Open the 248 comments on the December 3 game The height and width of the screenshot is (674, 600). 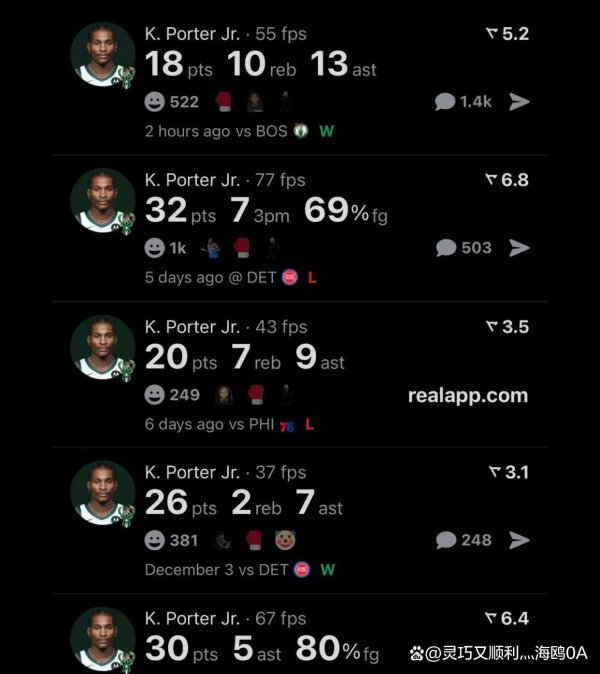pos(465,540)
